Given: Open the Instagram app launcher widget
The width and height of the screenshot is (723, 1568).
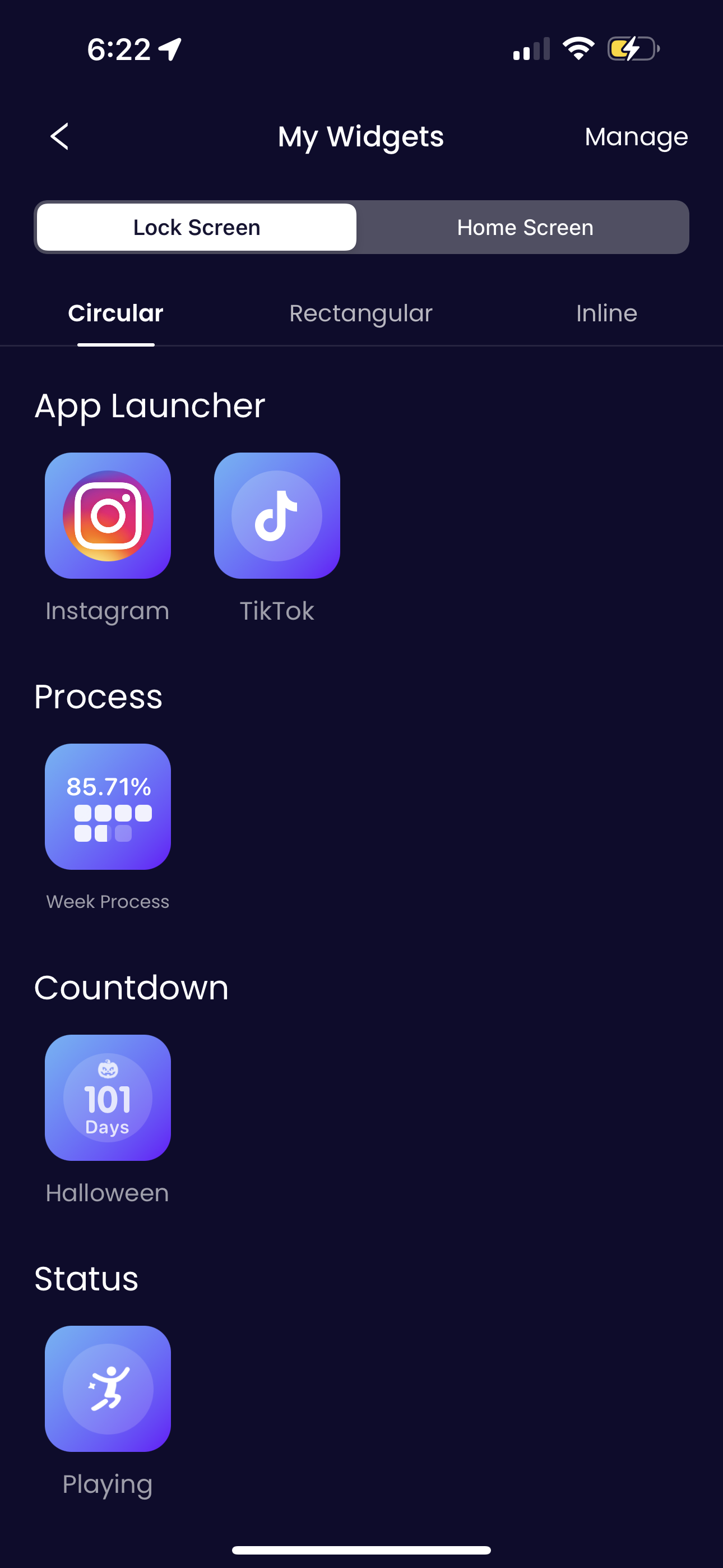Looking at the screenshot, I should 108,515.
